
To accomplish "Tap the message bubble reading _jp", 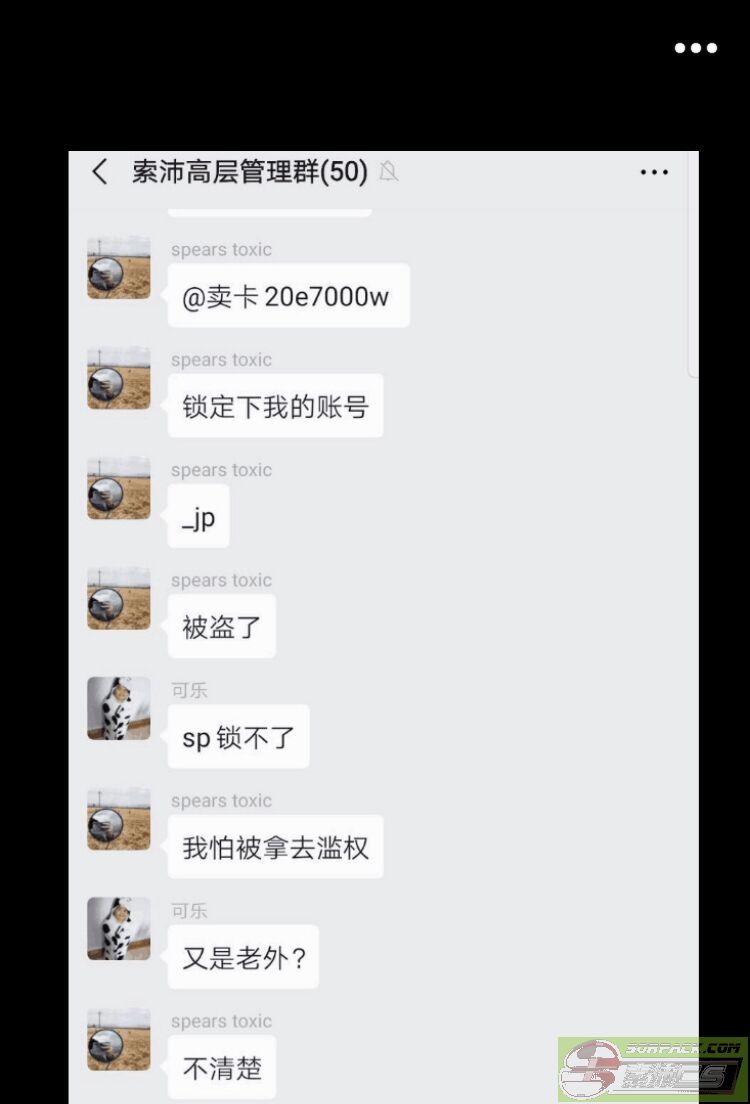I will click(x=197, y=516).
